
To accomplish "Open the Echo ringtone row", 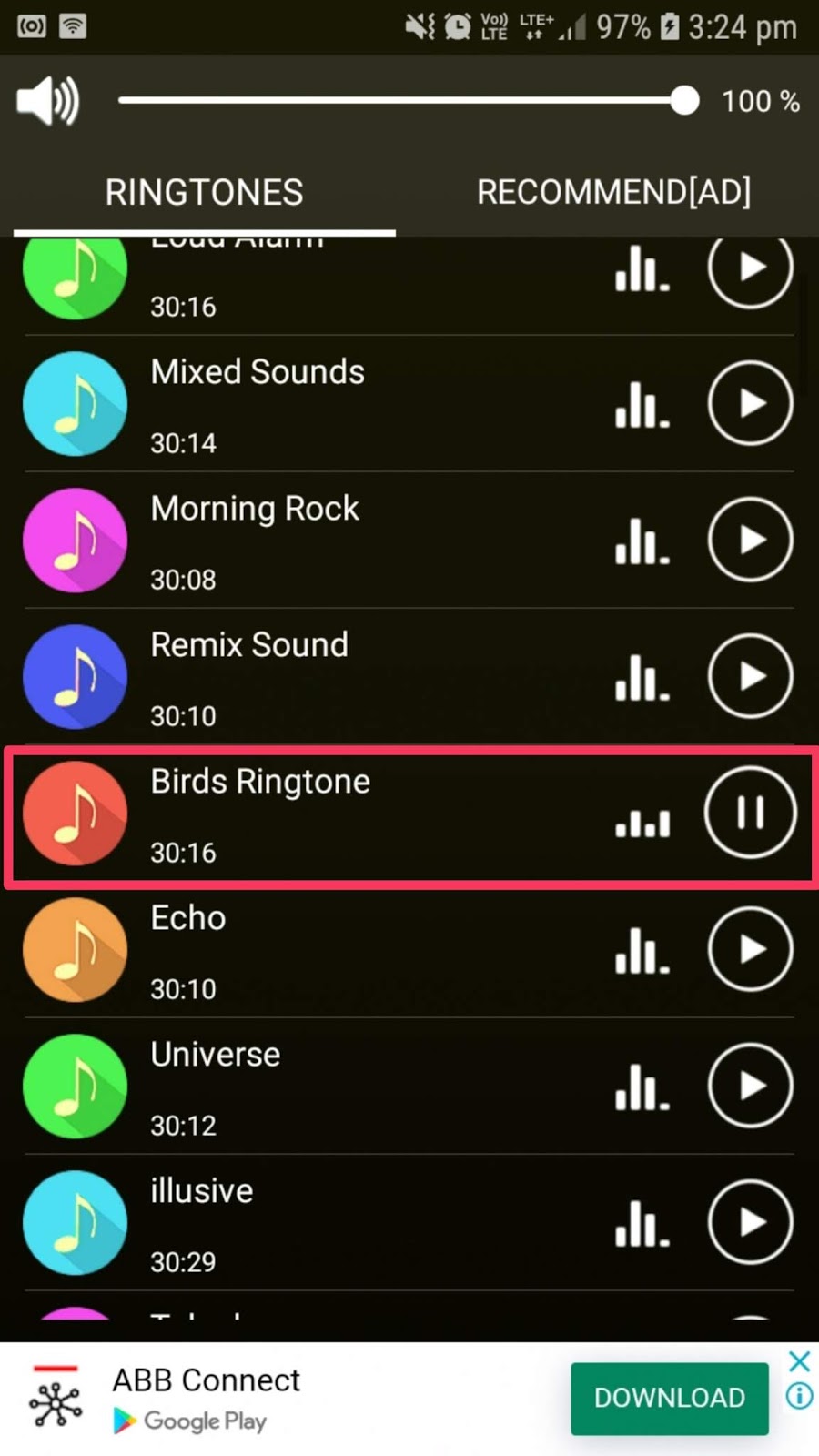I will tap(408, 950).
